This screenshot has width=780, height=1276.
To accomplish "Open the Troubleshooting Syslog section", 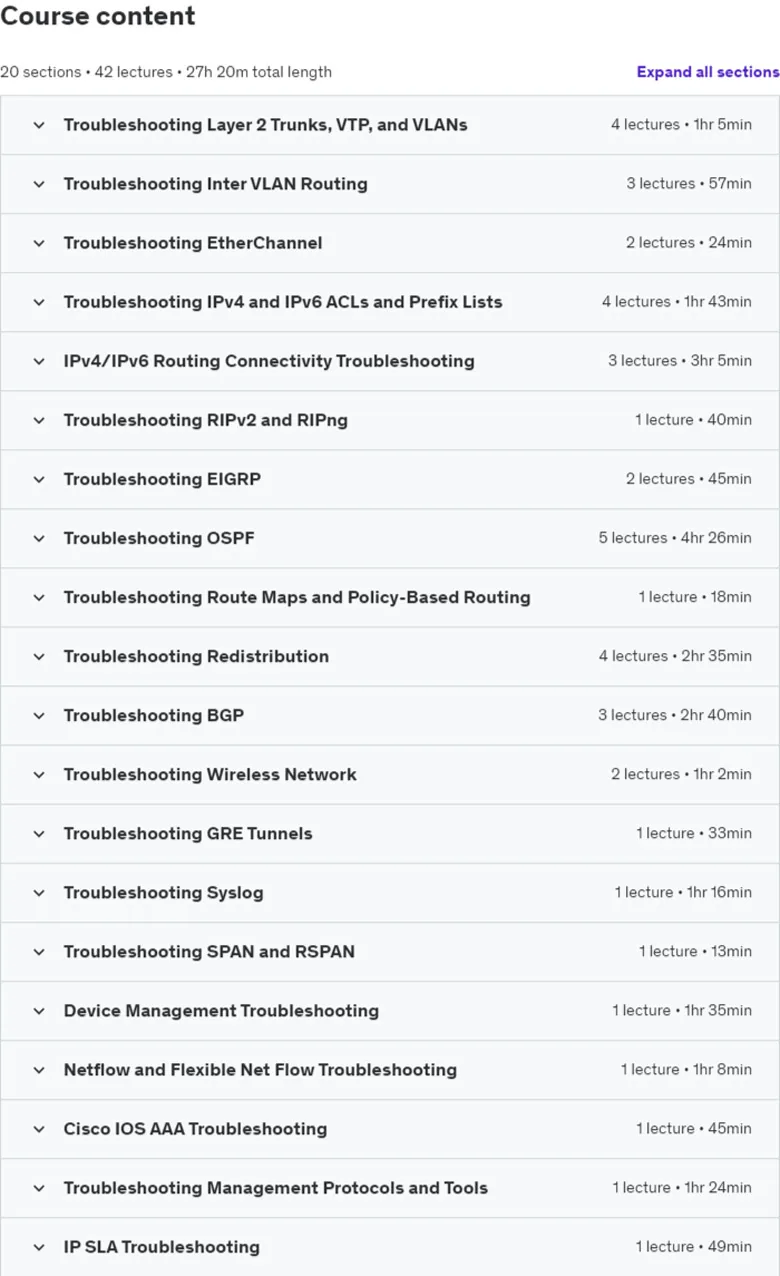I will coord(390,892).
